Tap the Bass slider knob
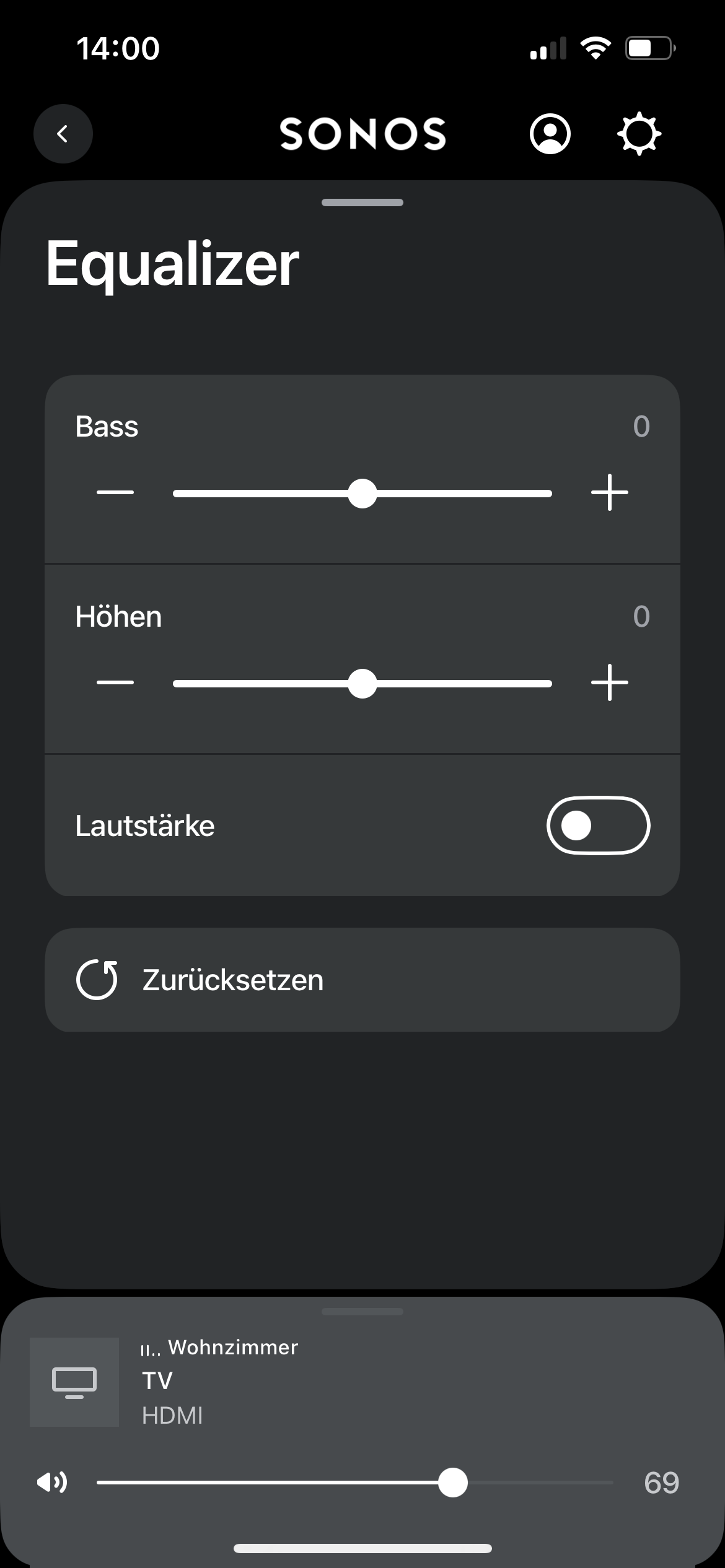725x1568 pixels. [362, 494]
